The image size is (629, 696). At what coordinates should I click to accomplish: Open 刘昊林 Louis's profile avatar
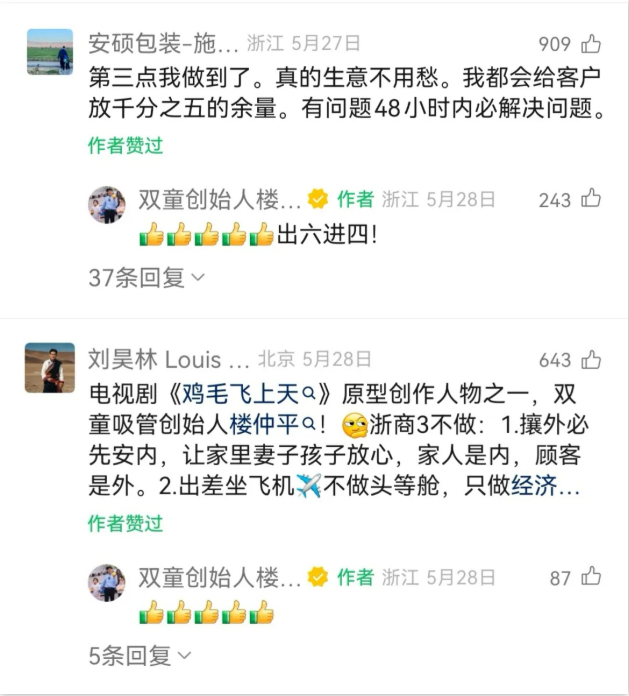[50, 367]
